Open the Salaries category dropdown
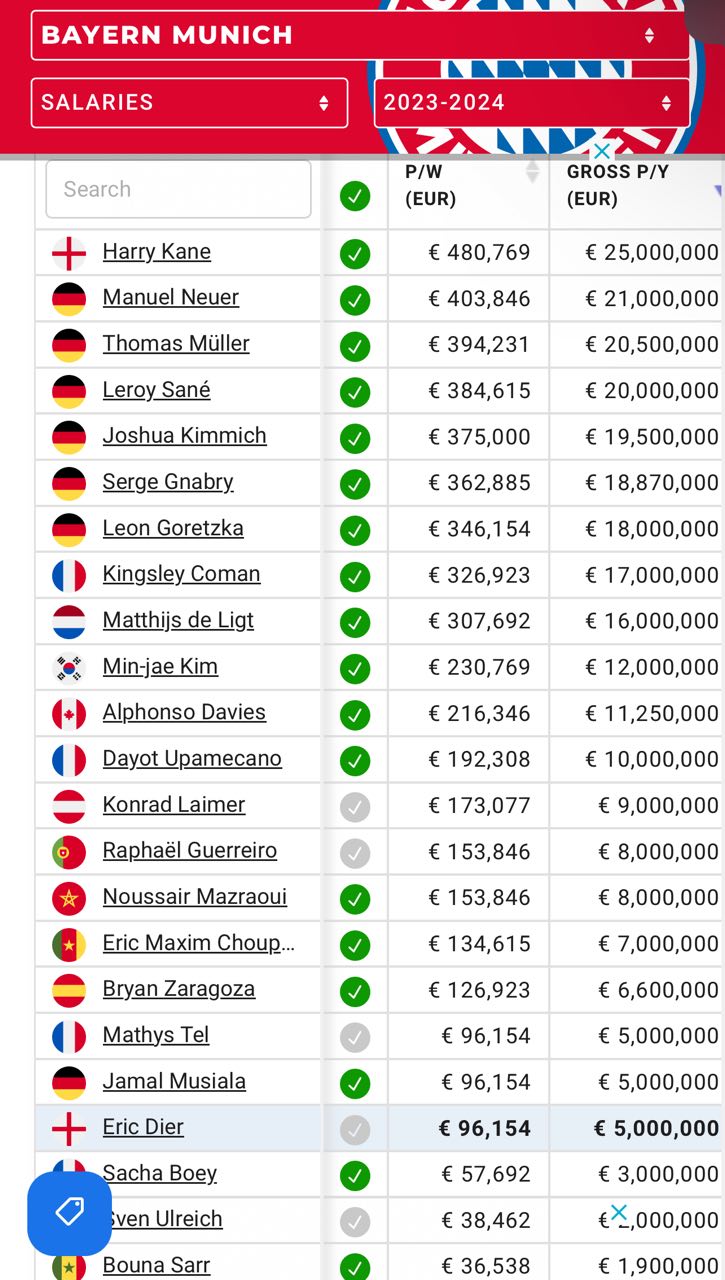 point(190,103)
